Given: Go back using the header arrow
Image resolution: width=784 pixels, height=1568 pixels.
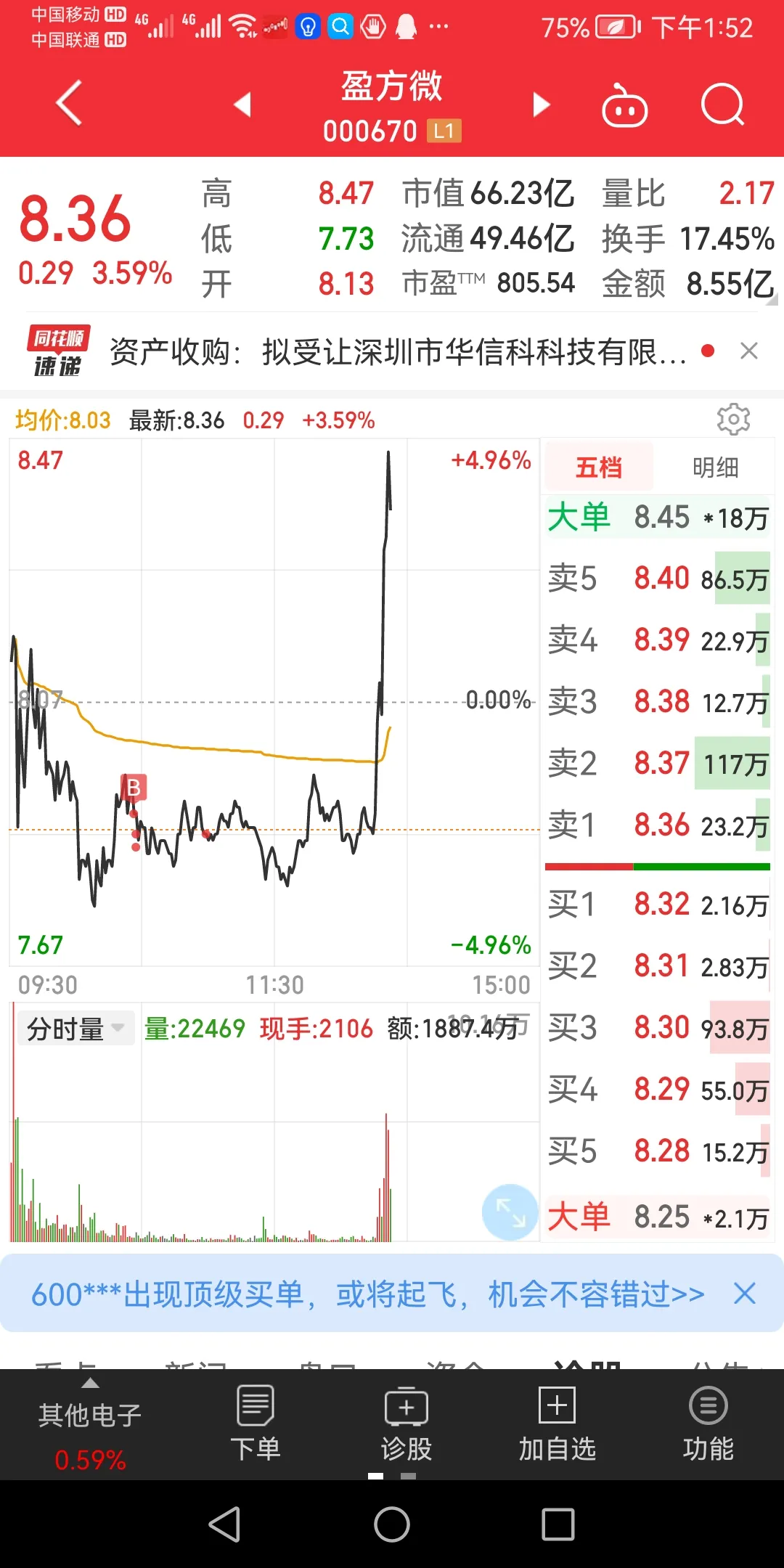Looking at the screenshot, I should pos(69,104).
